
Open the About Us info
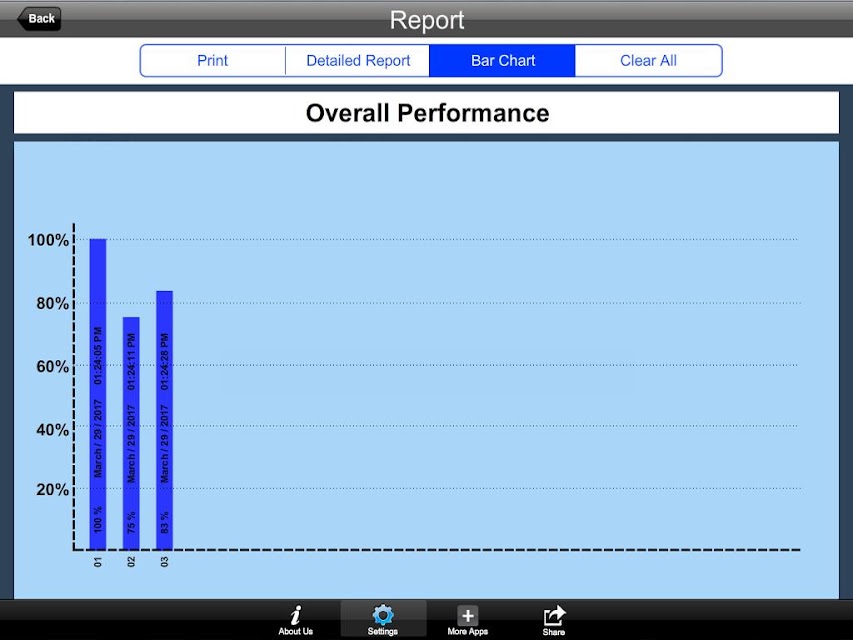coord(296,620)
